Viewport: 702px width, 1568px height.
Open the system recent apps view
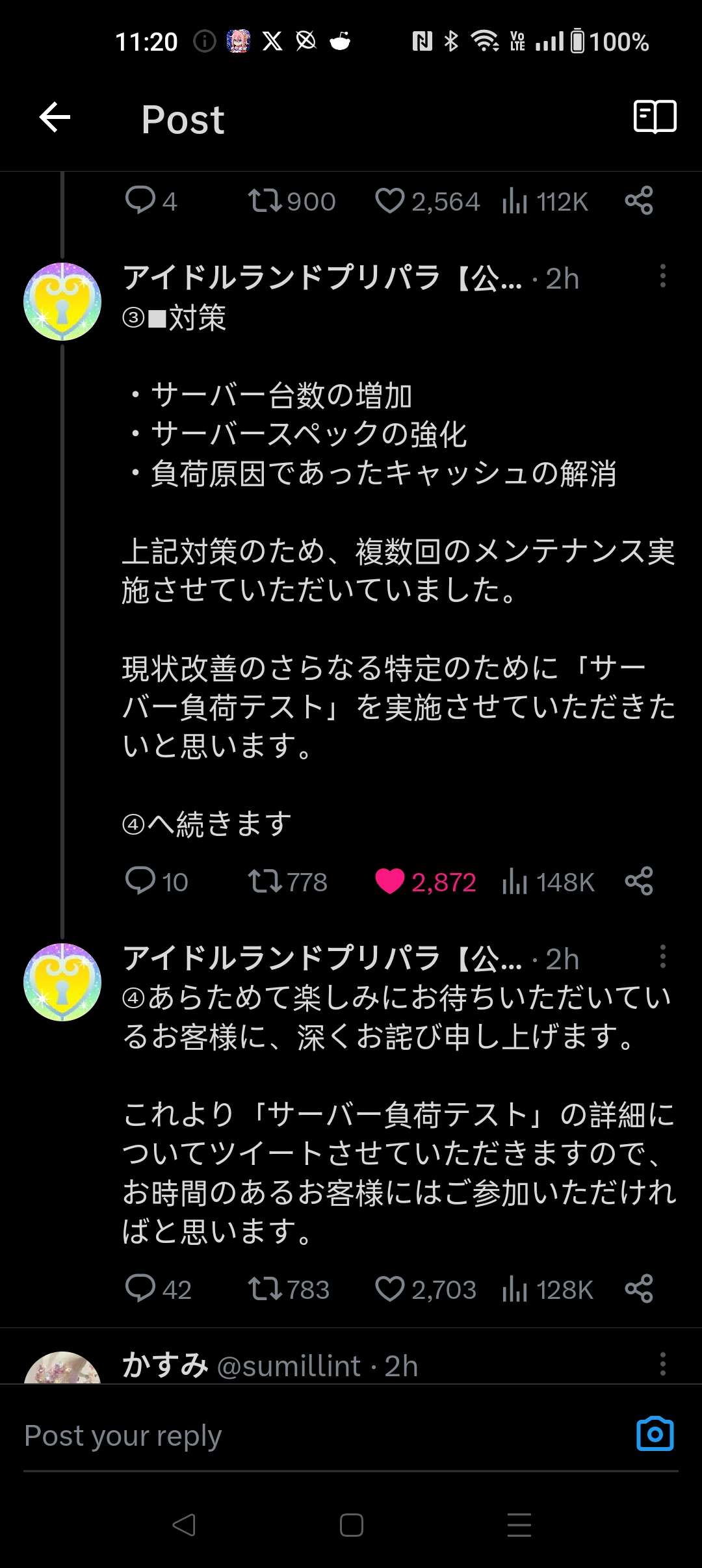519,1524
